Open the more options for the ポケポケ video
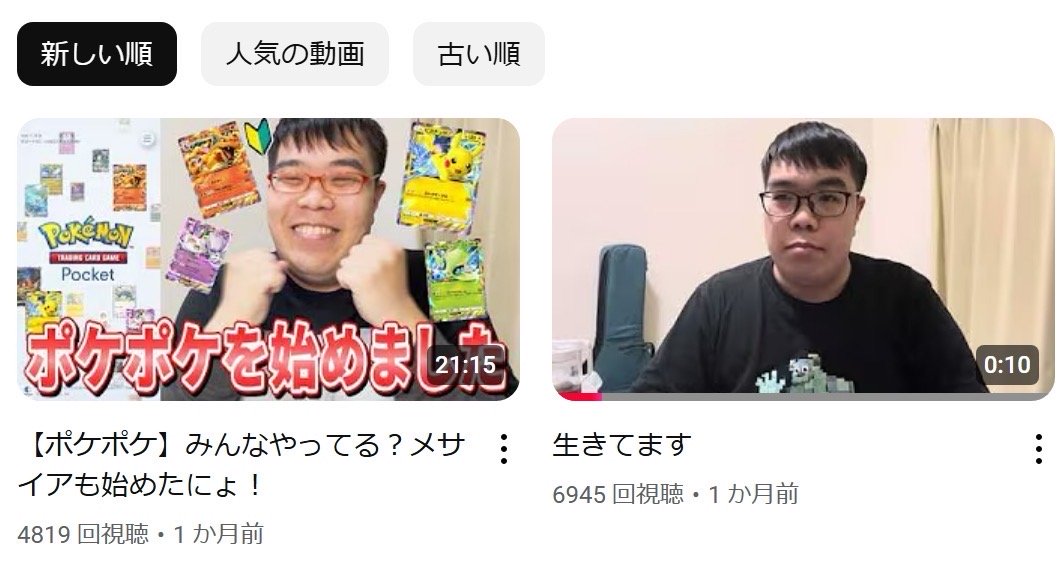1064x584 pixels. (x=504, y=449)
